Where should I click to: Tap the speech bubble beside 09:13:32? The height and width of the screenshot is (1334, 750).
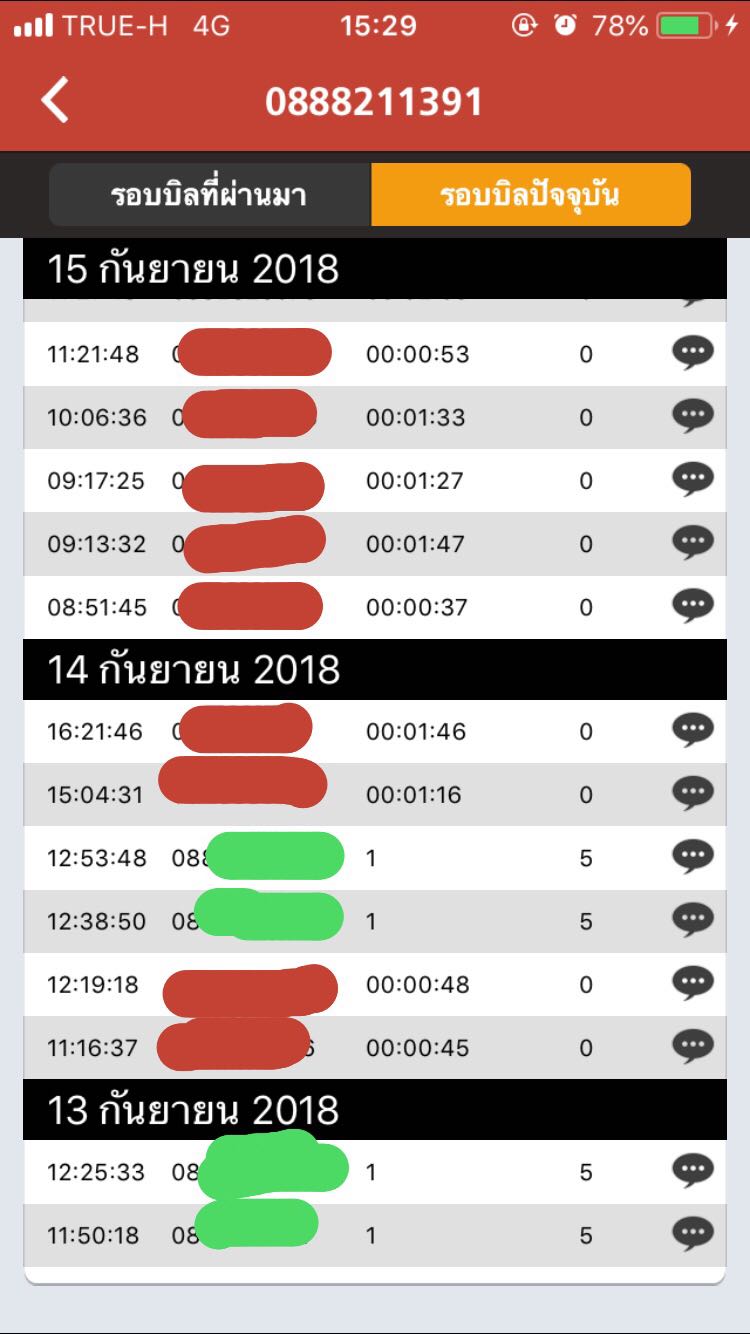click(693, 543)
